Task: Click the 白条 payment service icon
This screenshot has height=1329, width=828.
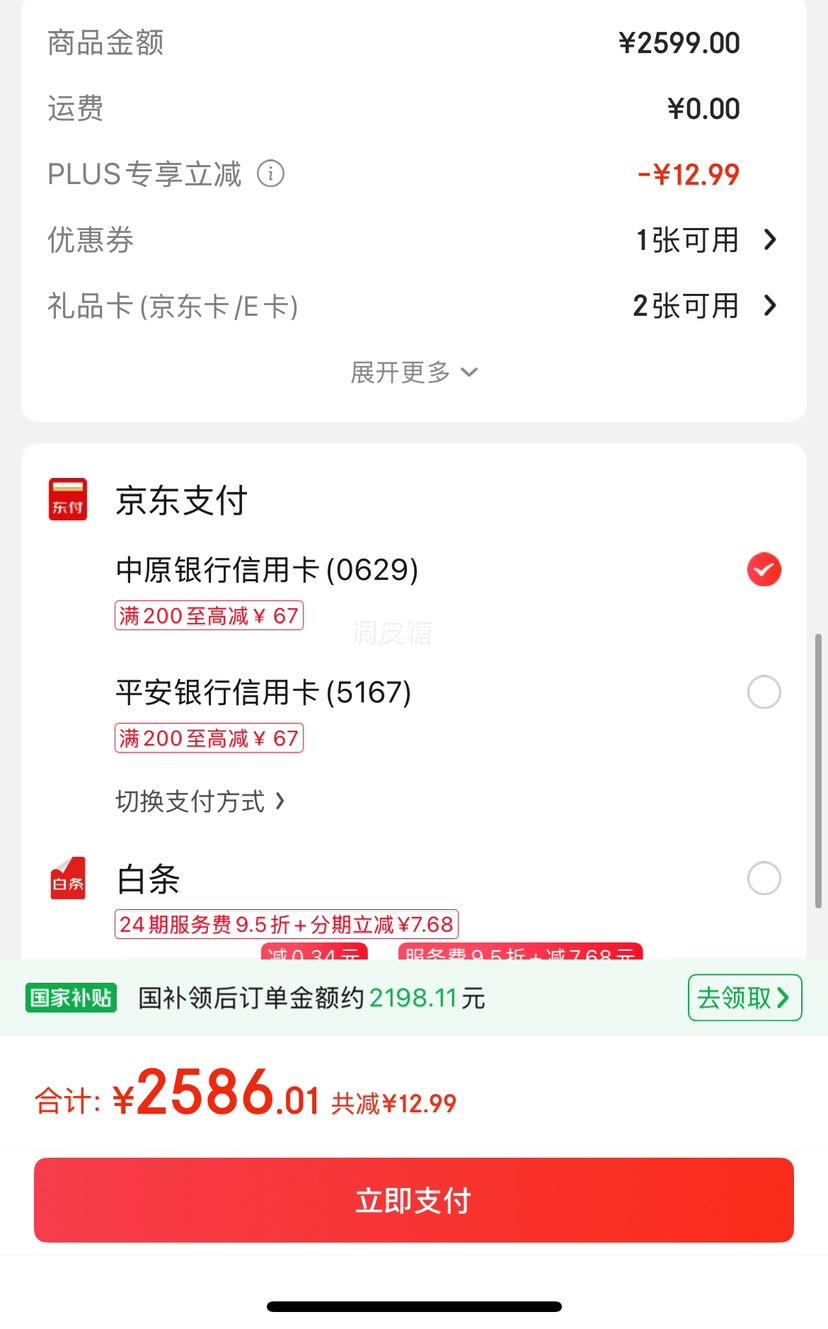Action: 66,878
